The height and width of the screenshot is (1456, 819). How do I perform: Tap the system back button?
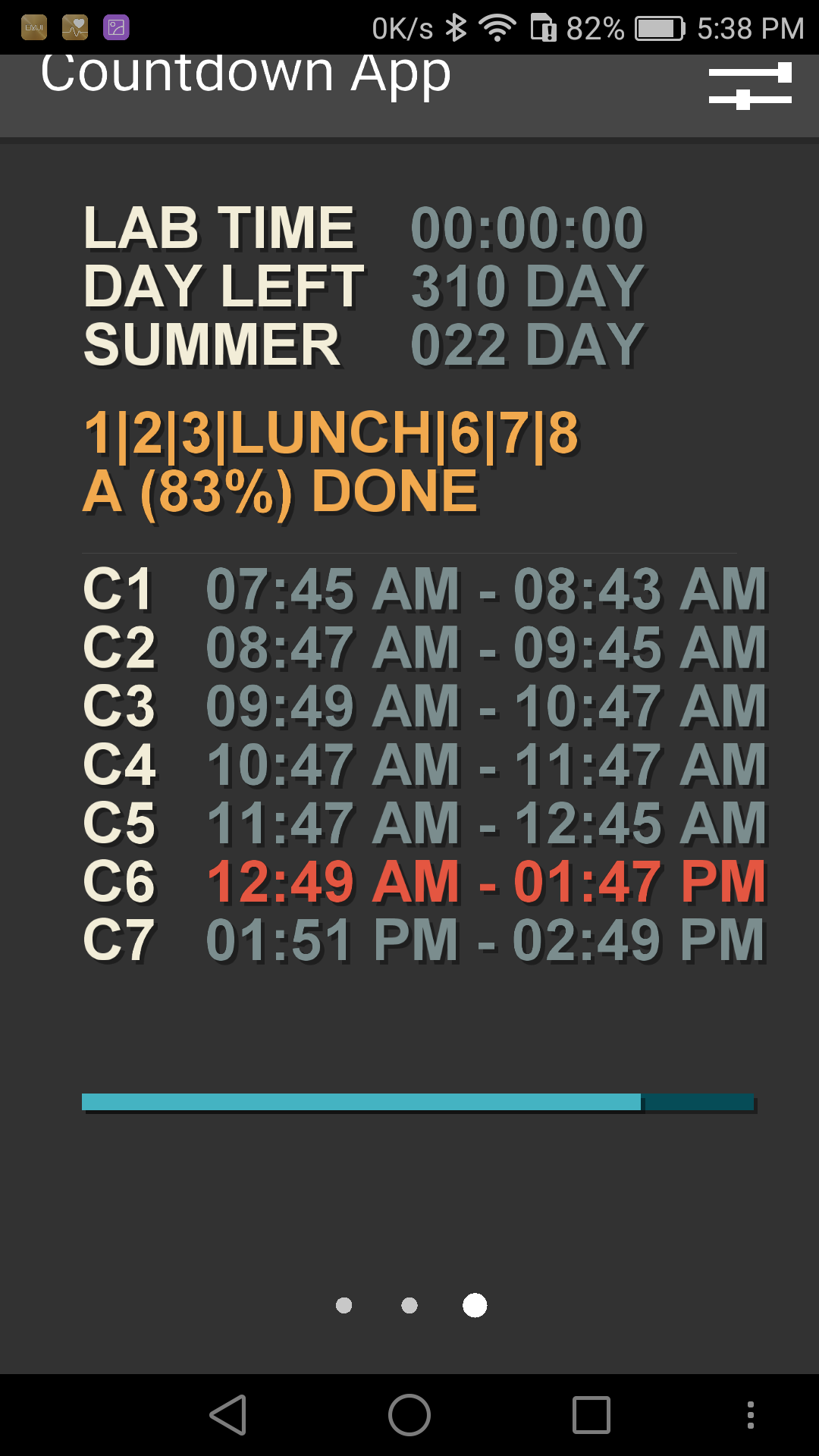[228, 1415]
